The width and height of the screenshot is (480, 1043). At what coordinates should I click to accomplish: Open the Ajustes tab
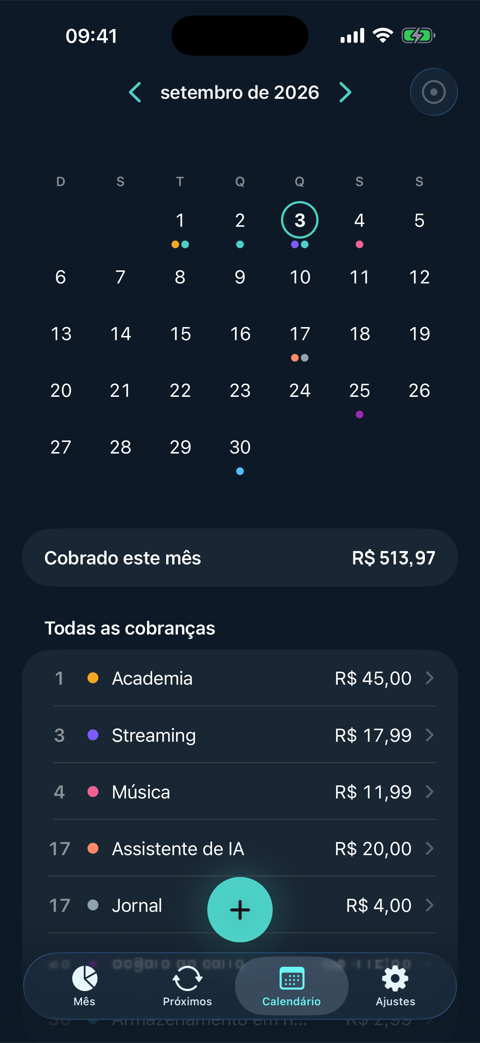395,986
